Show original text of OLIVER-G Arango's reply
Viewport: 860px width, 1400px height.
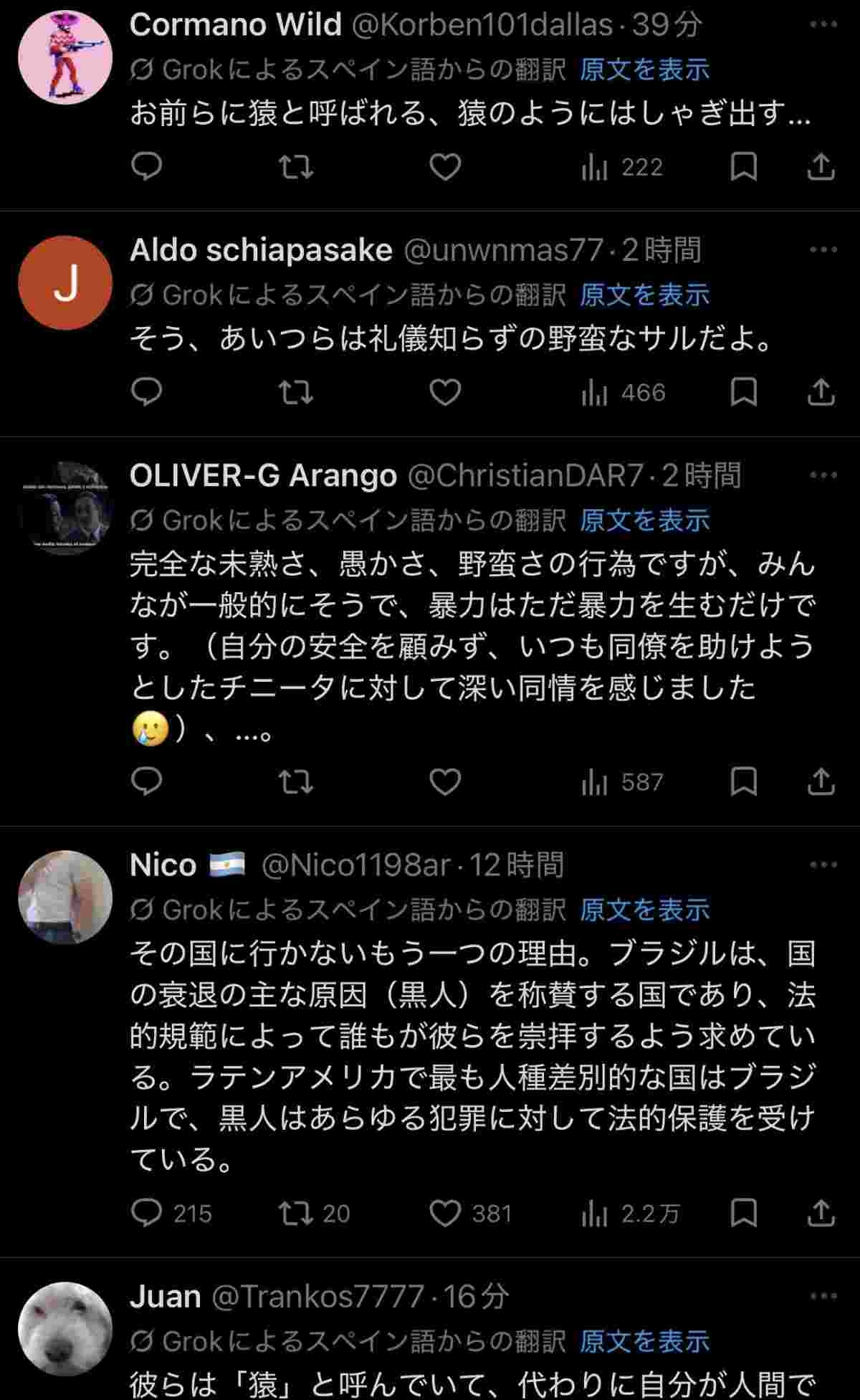[x=644, y=520]
